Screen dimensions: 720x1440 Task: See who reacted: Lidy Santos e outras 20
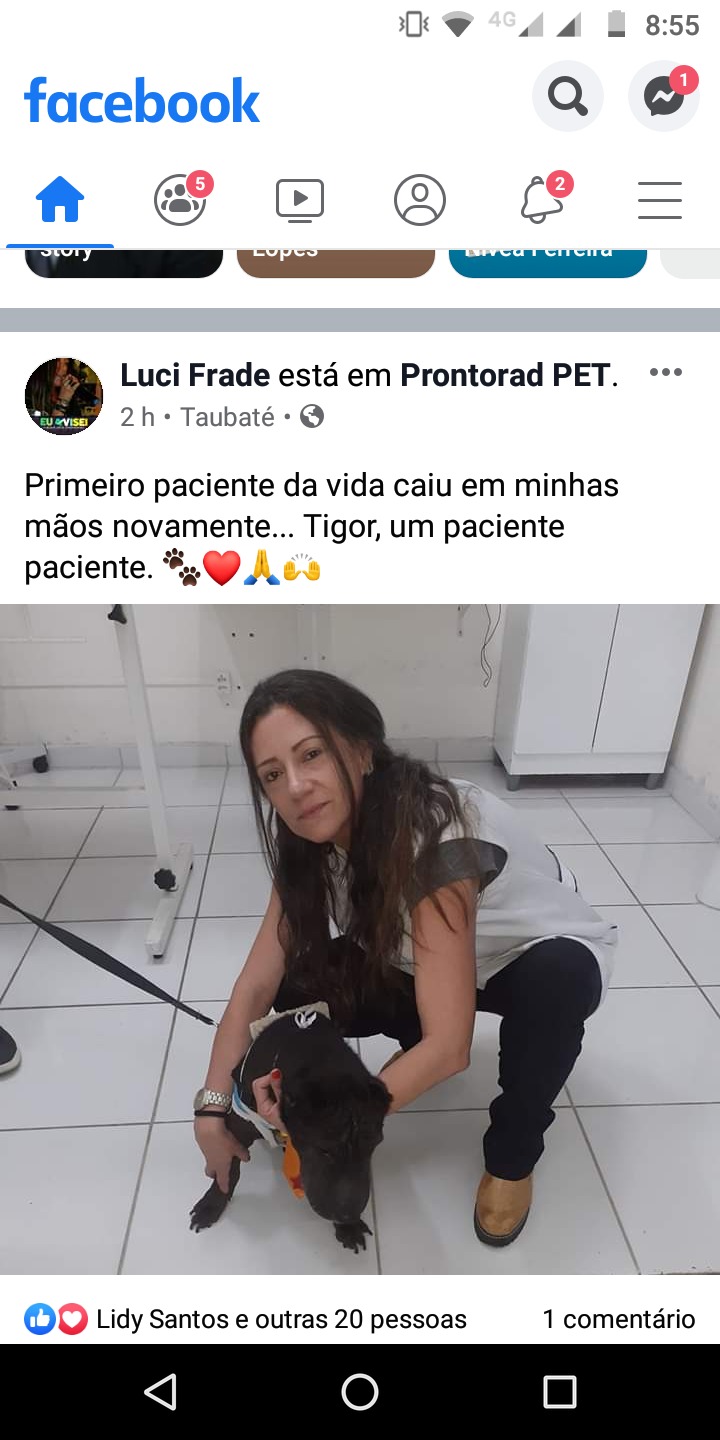coord(280,1319)
